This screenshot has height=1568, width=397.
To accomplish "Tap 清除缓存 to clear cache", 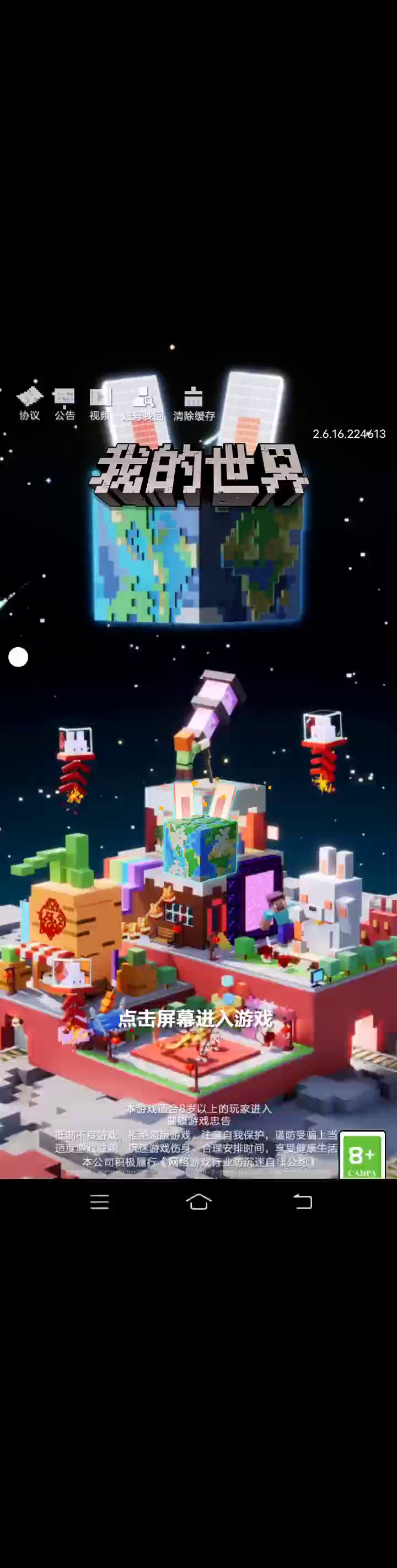I will tap(194, 404).
